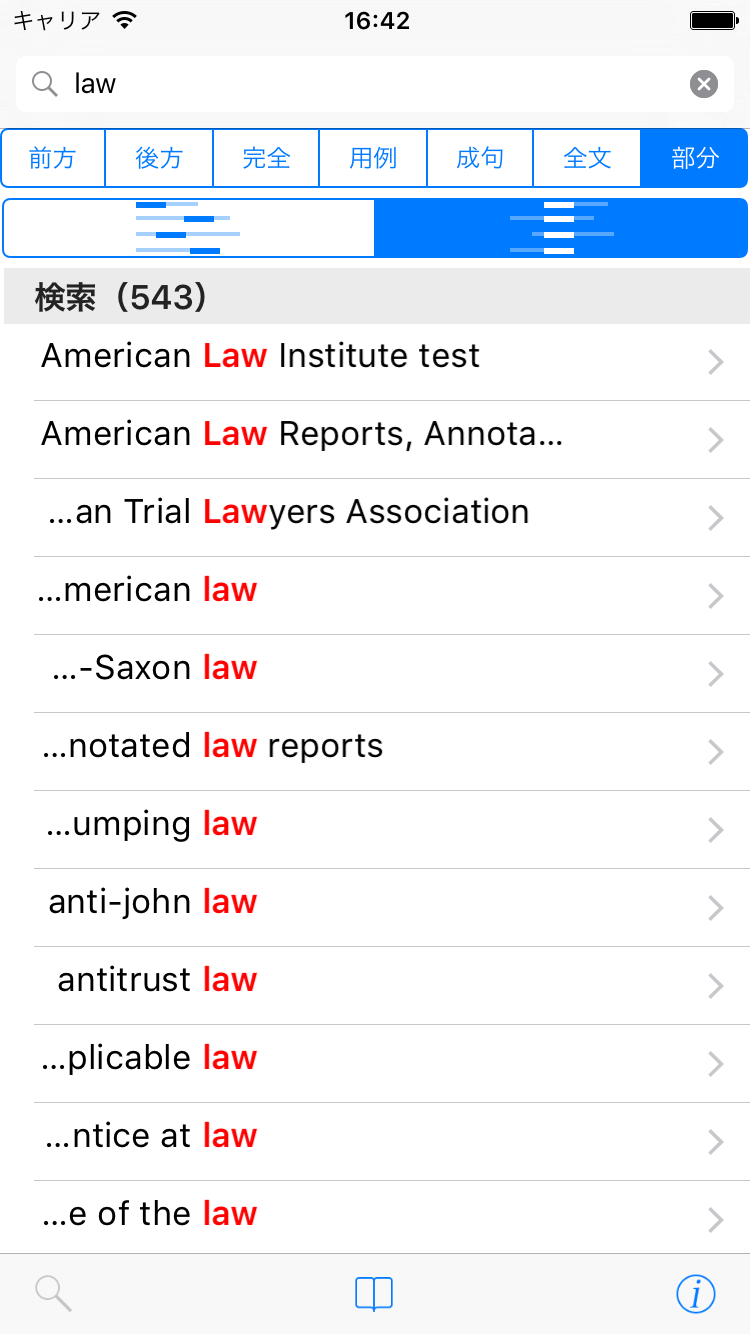Screen dimensions: 750x1334
Task: Open the "…ntice at law" result
Action: 375,1137
